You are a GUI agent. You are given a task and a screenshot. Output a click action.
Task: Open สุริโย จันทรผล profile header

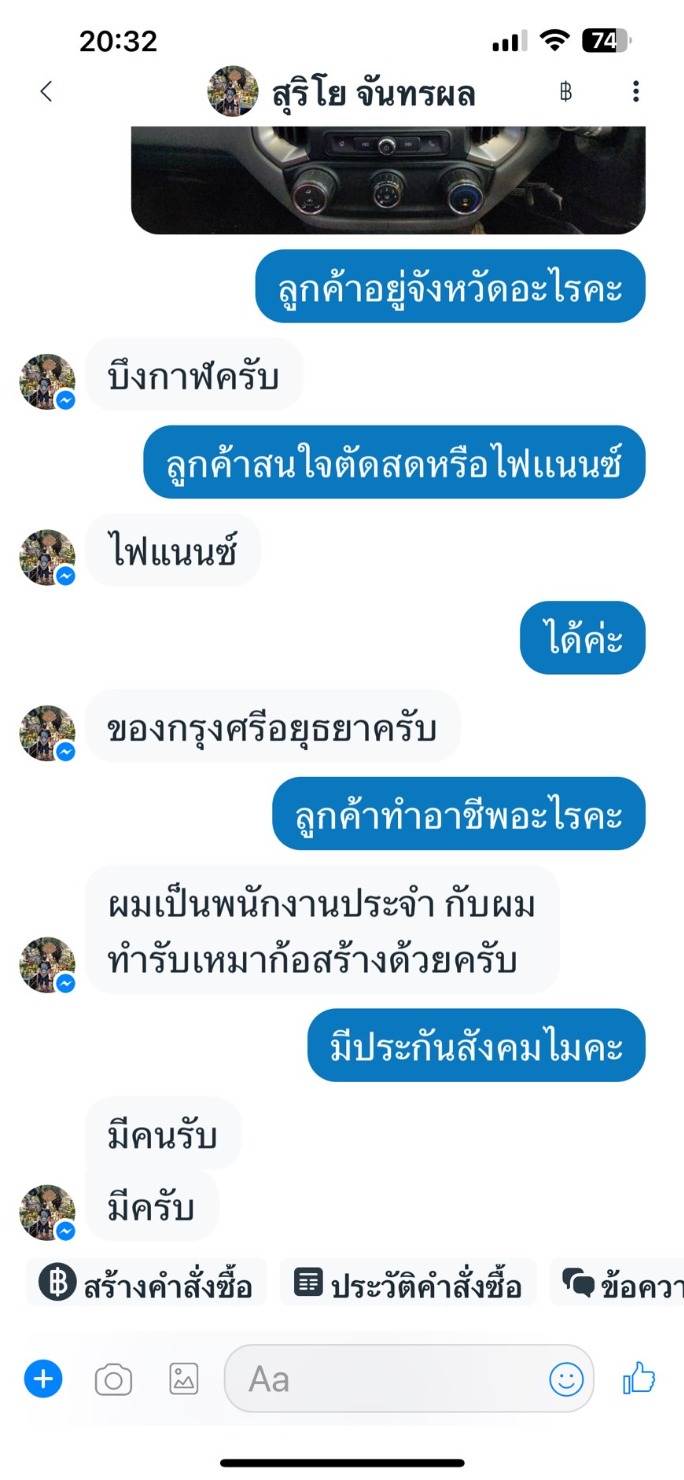click(x=342, y=93)
